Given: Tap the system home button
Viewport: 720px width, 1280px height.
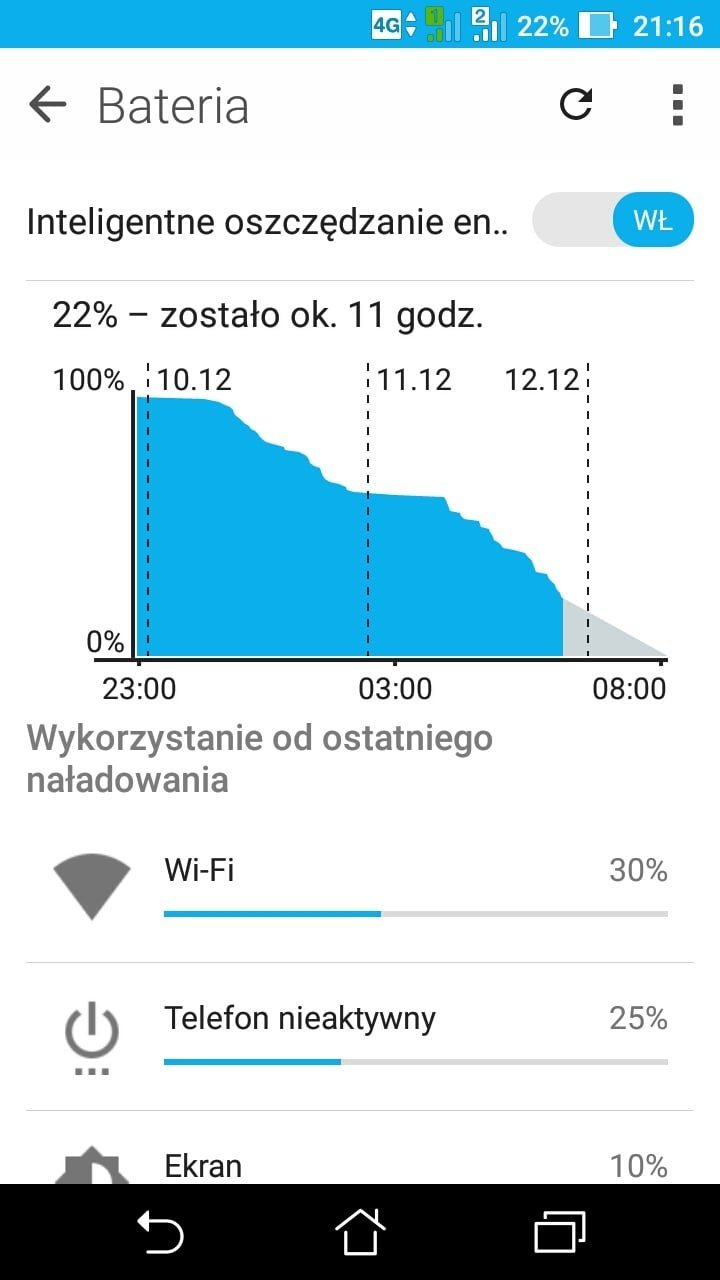Looking at the screenshot, I should pos(360,1232).
